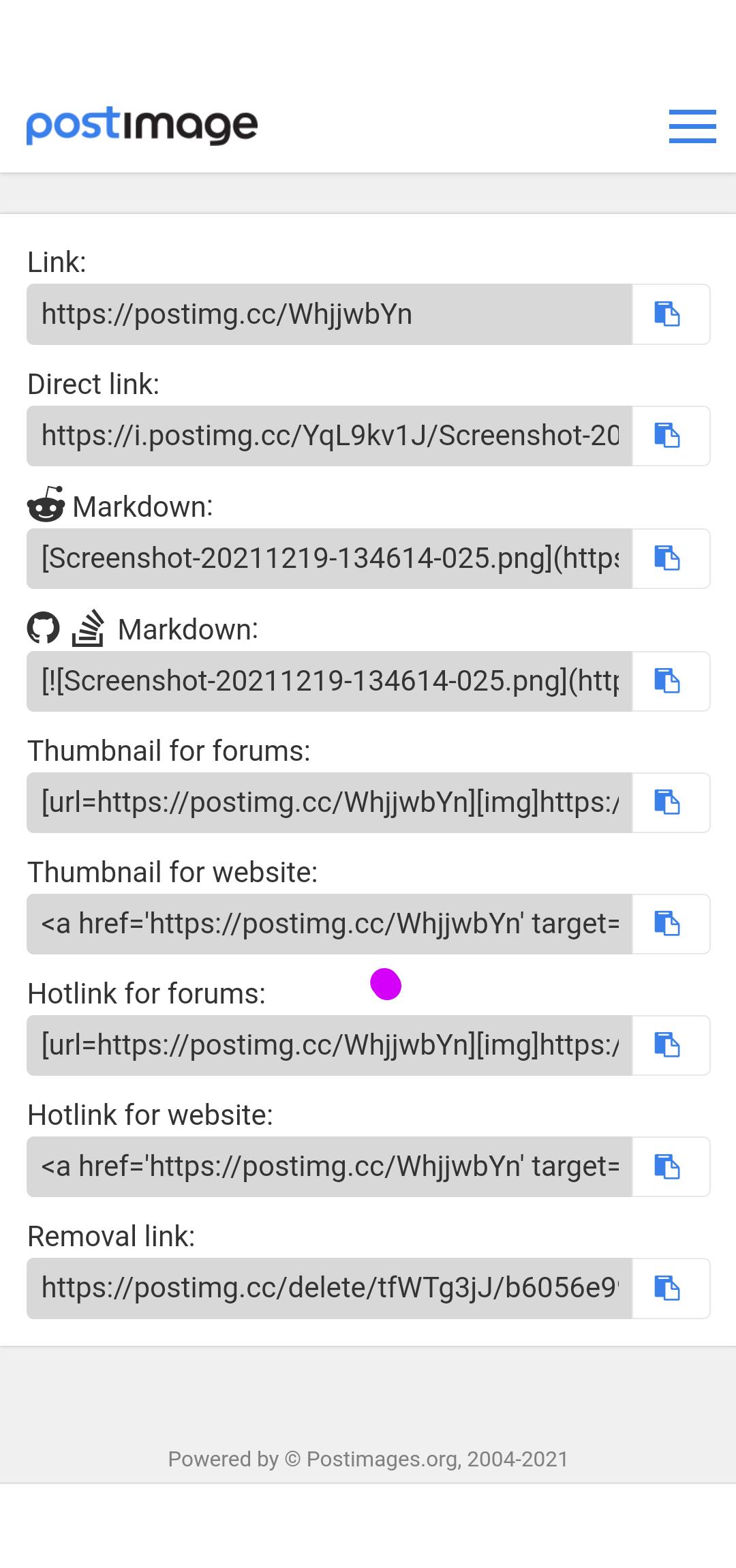Copy the Thumbnail for website code
The height and width of the screenshot is (1568, 736).
pyautogui.click(x=671, y=924)
